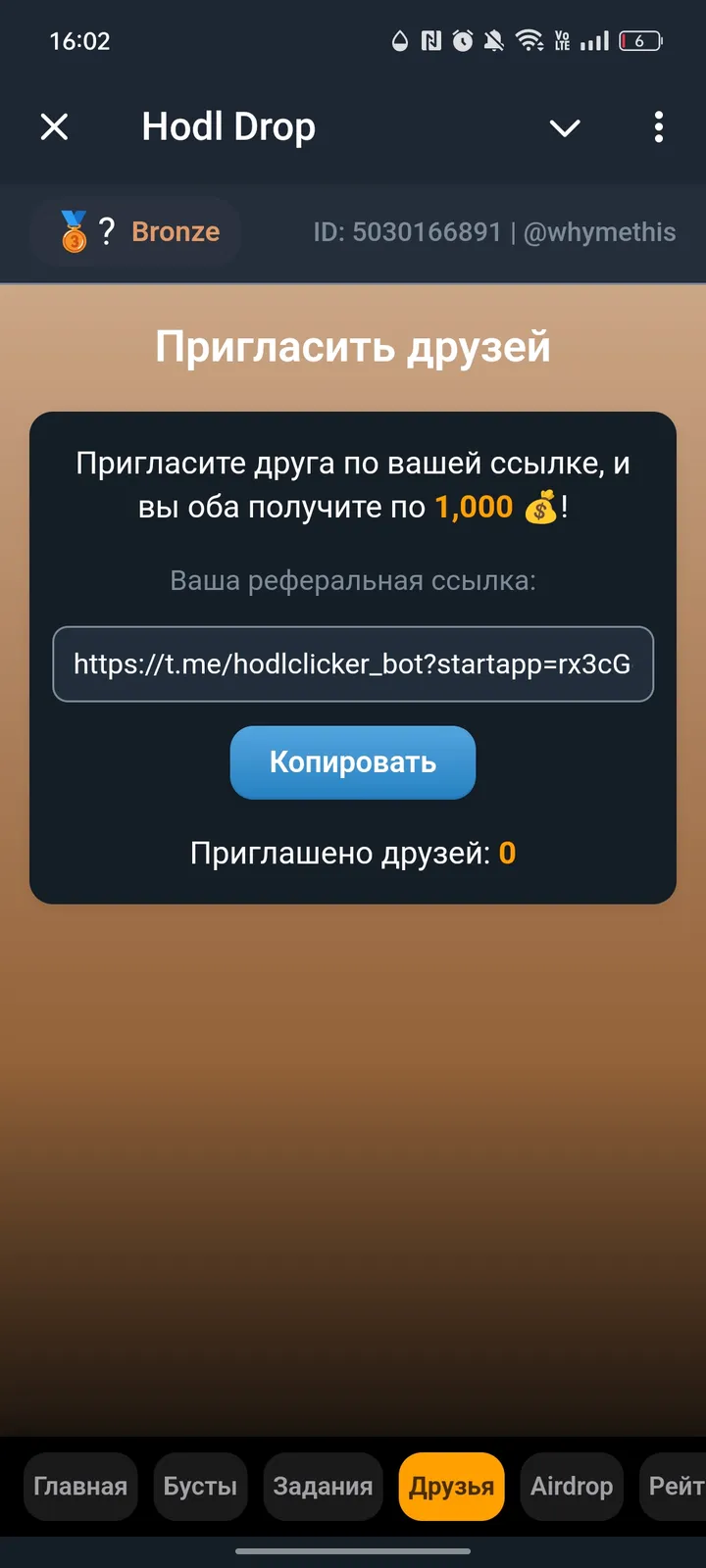Open the Бусты section
This screenshot has width=706, height=1568.
click(x=200, y=1487)
